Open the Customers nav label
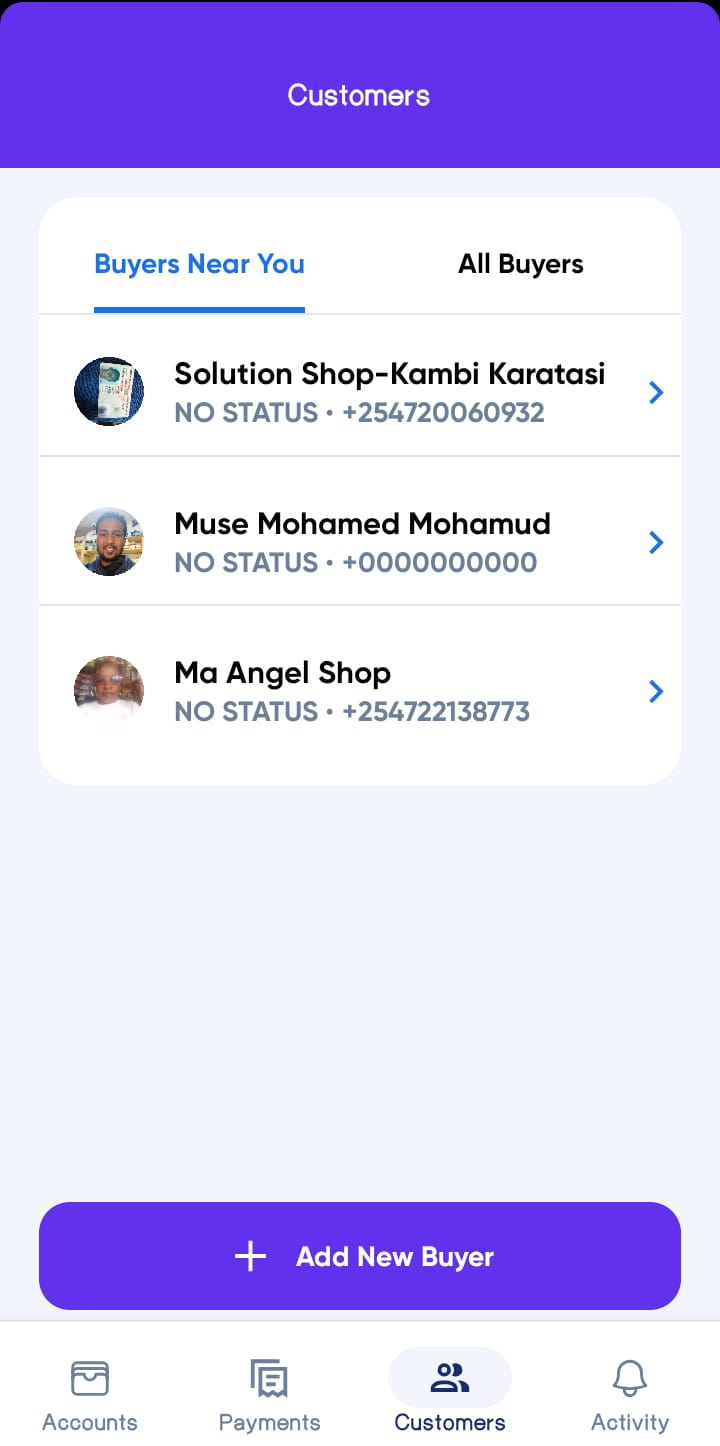The image size is (720, 1446). click(450, 1421)
